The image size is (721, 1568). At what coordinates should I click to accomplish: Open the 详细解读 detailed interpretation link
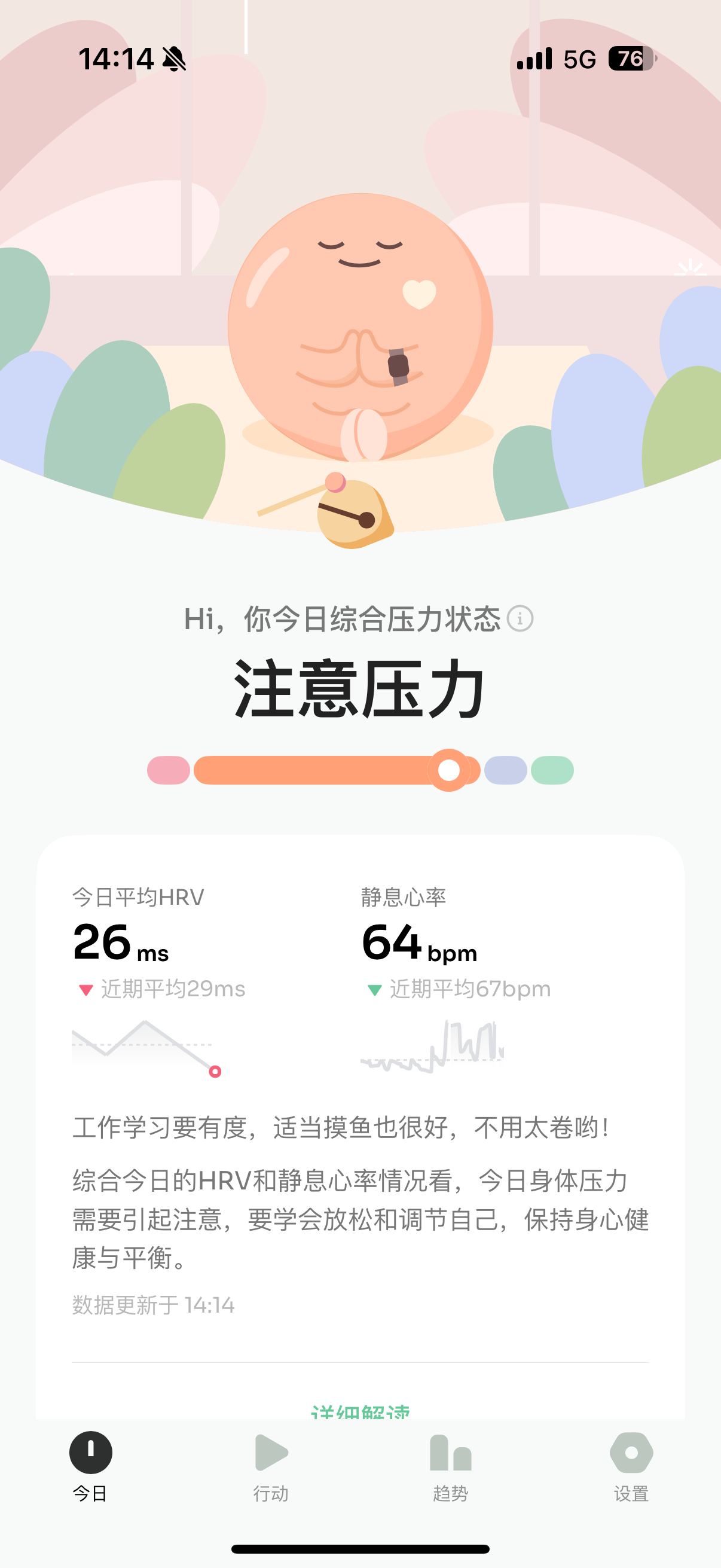360,1411
